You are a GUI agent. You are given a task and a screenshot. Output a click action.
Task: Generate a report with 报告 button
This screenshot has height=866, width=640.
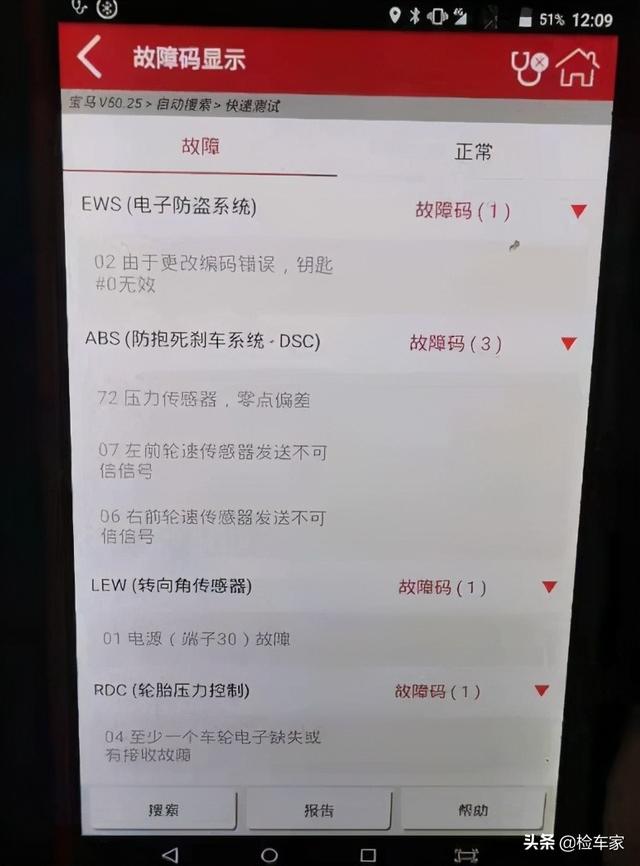click(x=318, y=810)
